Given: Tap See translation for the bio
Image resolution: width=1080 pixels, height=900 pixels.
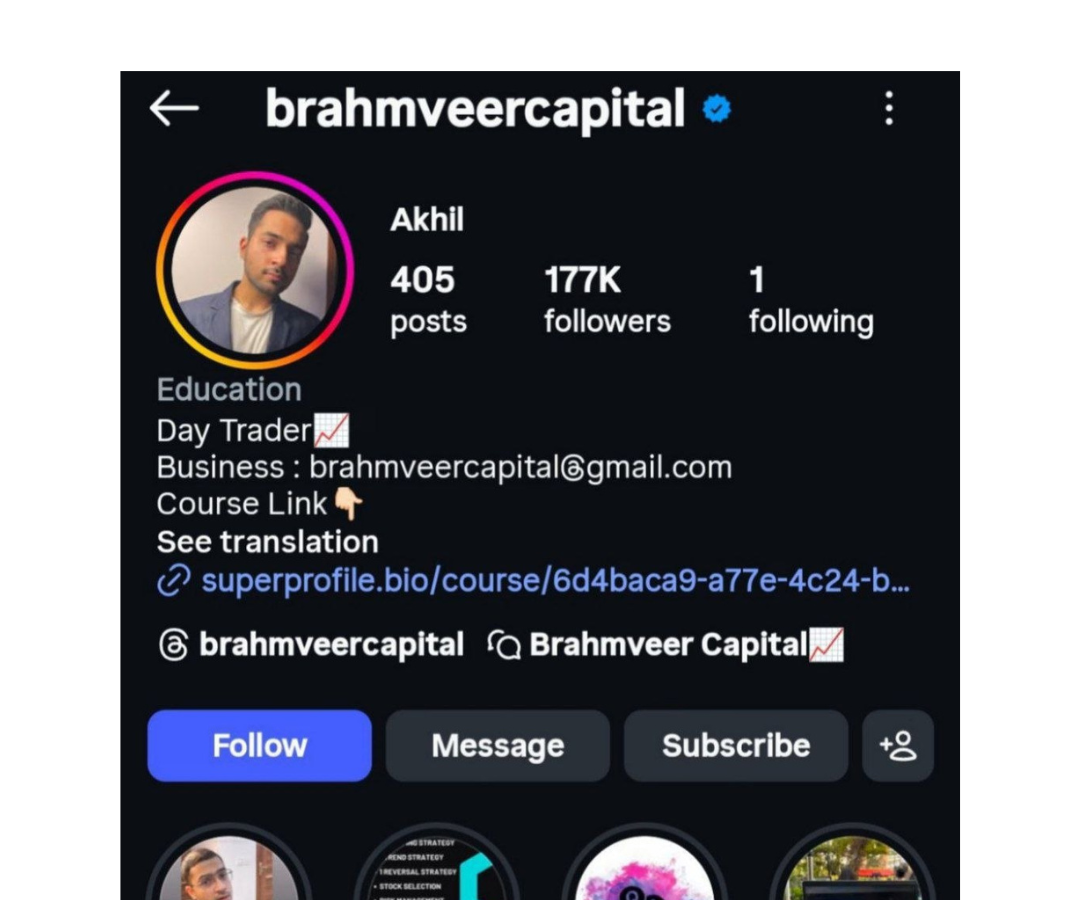Looking at the screenshot, I should (x=267, y=542).
